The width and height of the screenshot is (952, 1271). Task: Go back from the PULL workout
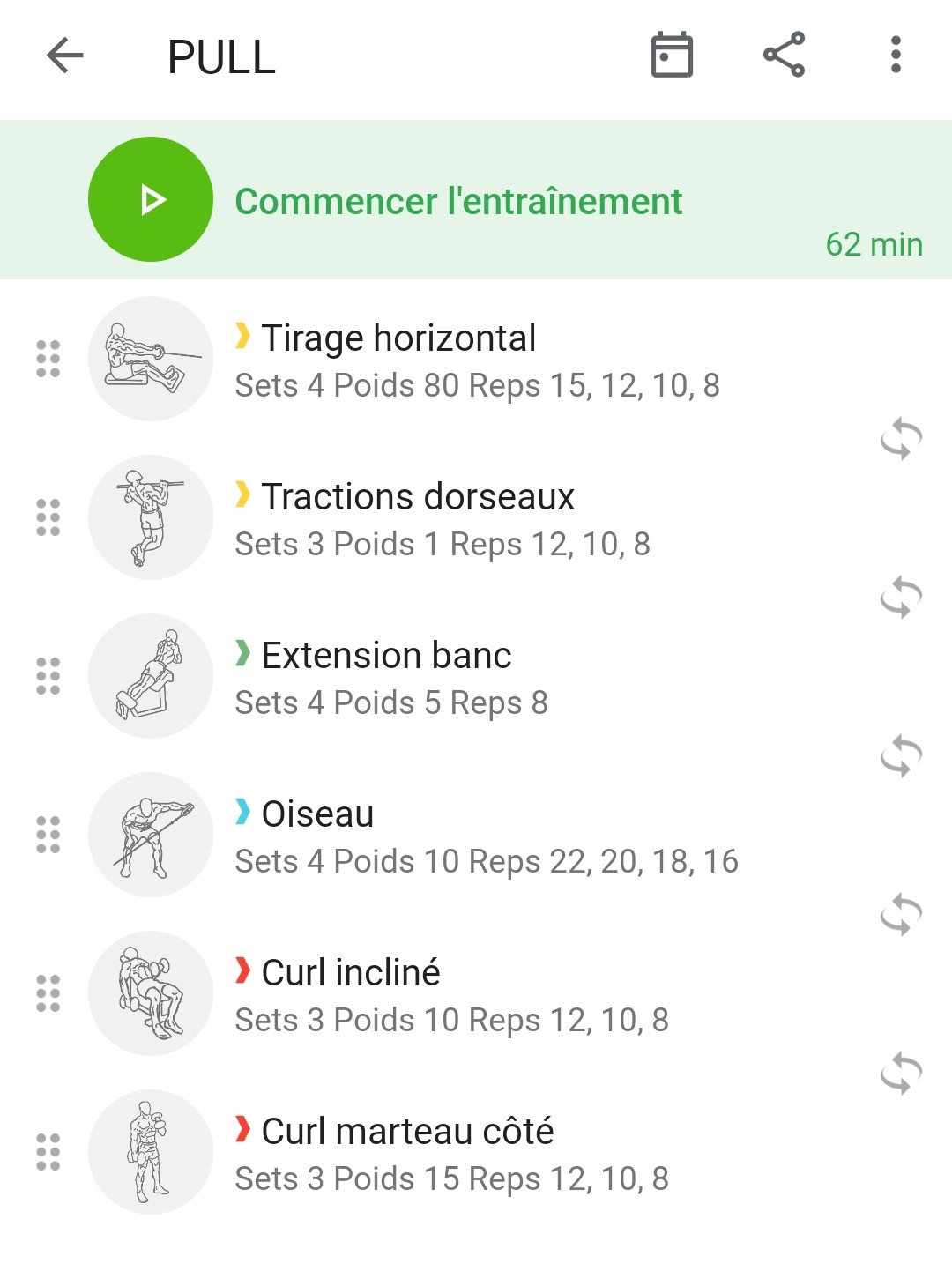click(64, 56)
